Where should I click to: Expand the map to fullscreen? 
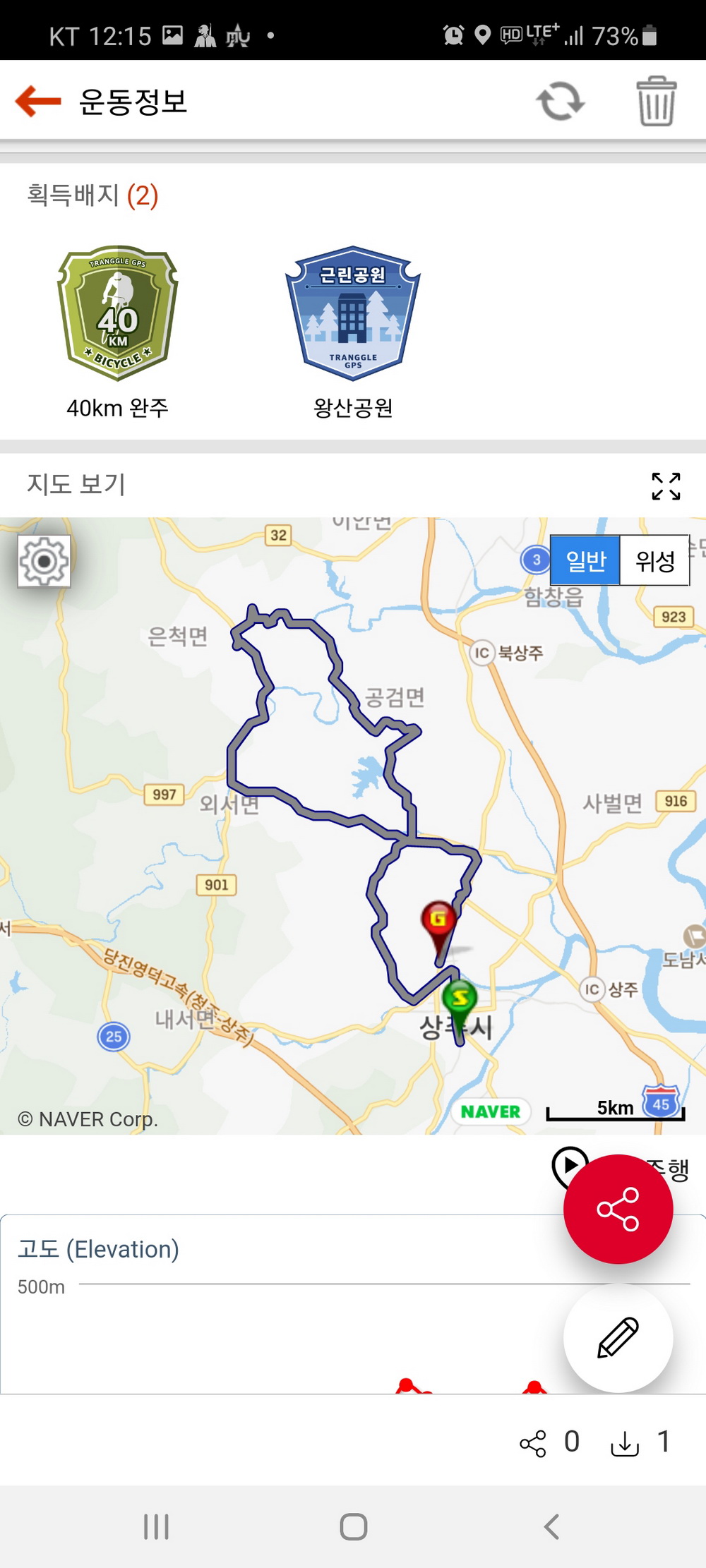tap(666, 486)
